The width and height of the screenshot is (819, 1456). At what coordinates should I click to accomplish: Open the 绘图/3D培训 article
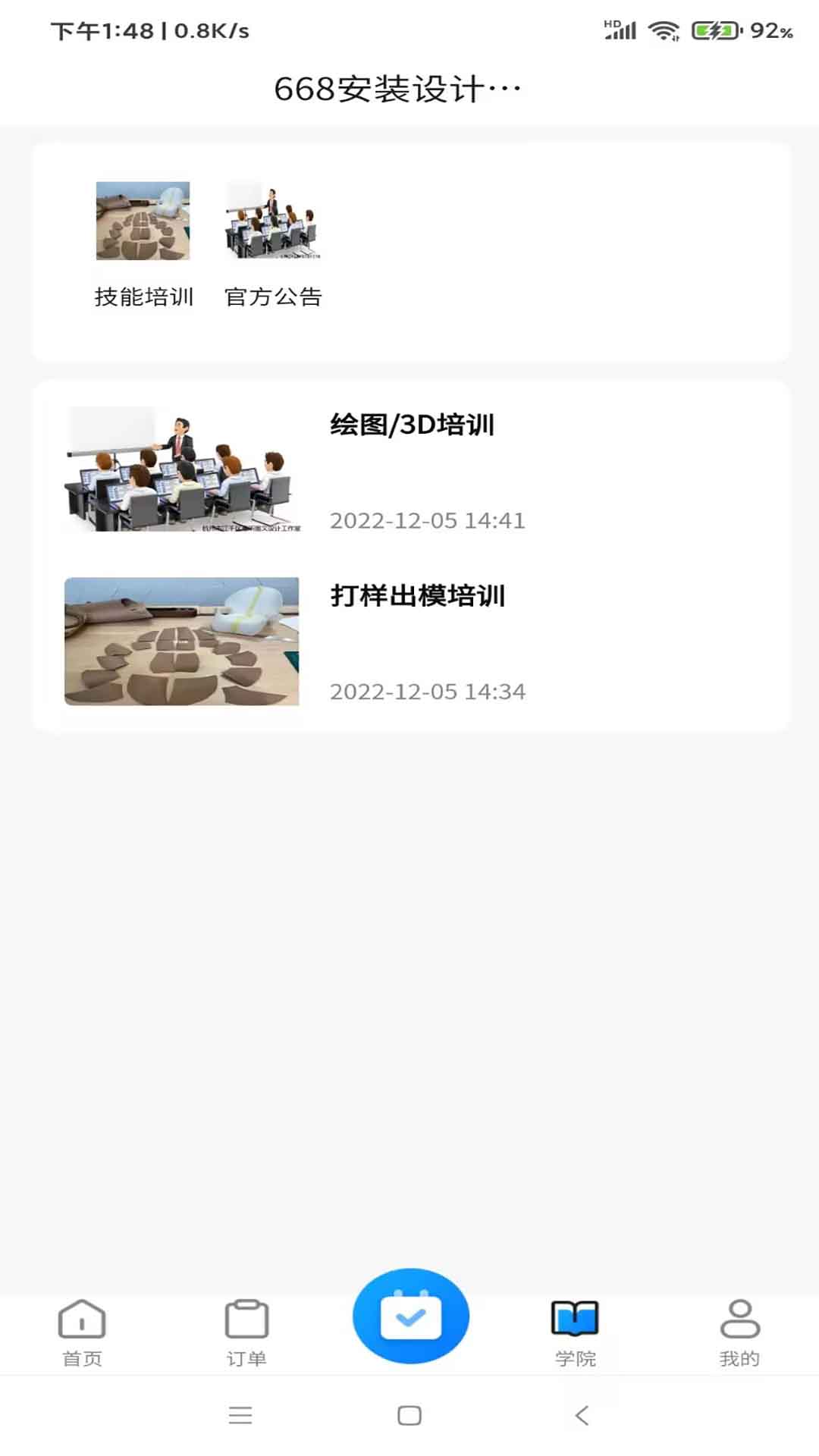pos(412,425)
